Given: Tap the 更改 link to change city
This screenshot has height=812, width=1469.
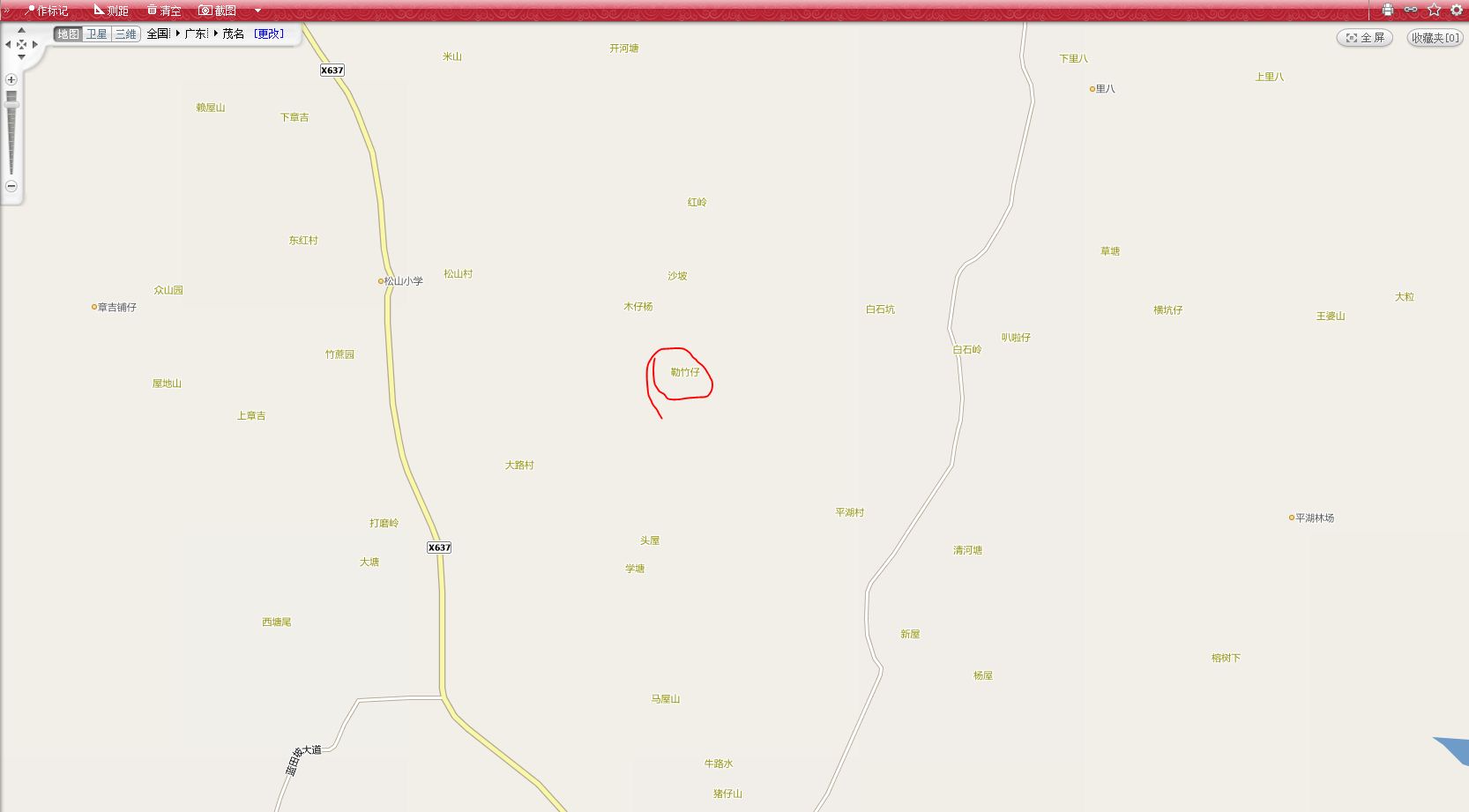Looking at the screenshot, I should click(269, 34).
